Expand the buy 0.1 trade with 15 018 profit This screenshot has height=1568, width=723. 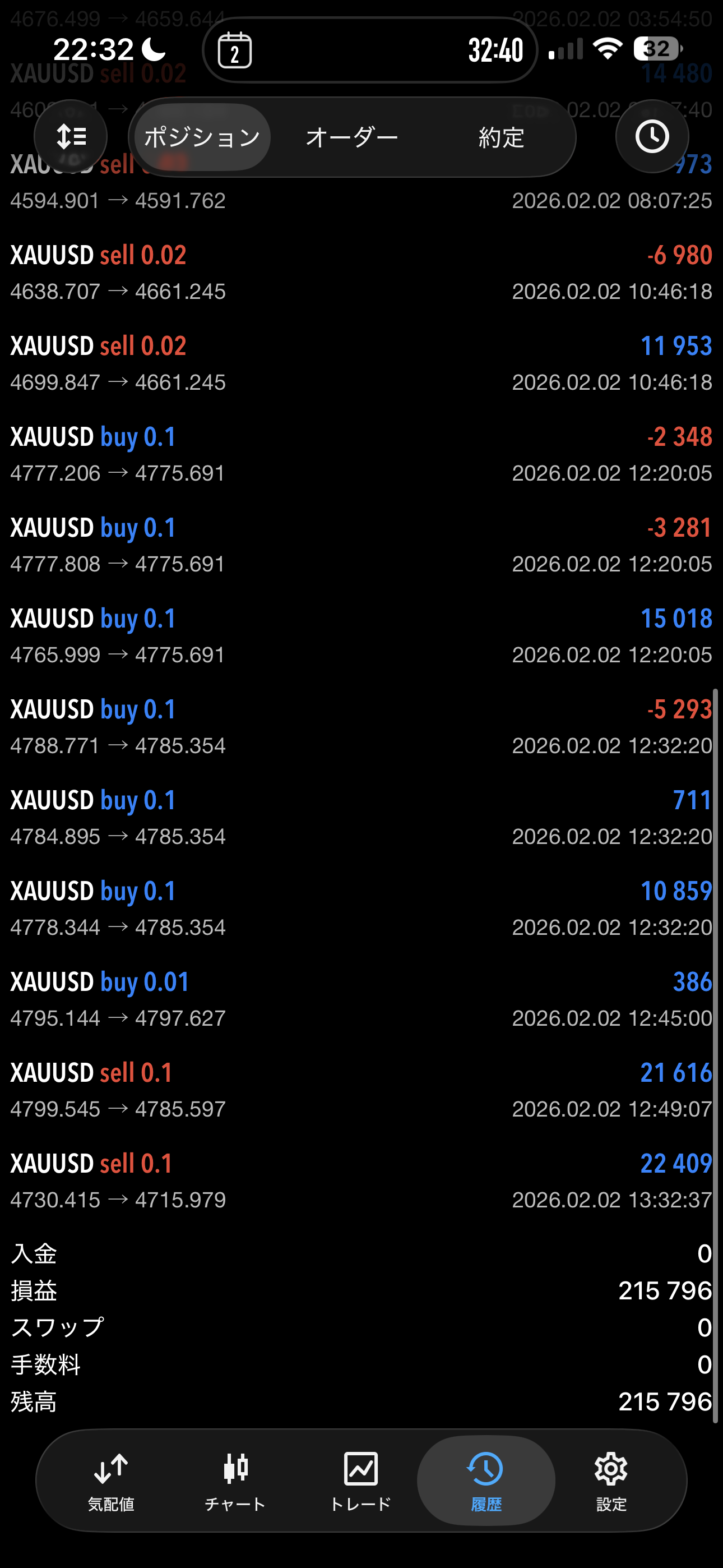pos(361,636)
